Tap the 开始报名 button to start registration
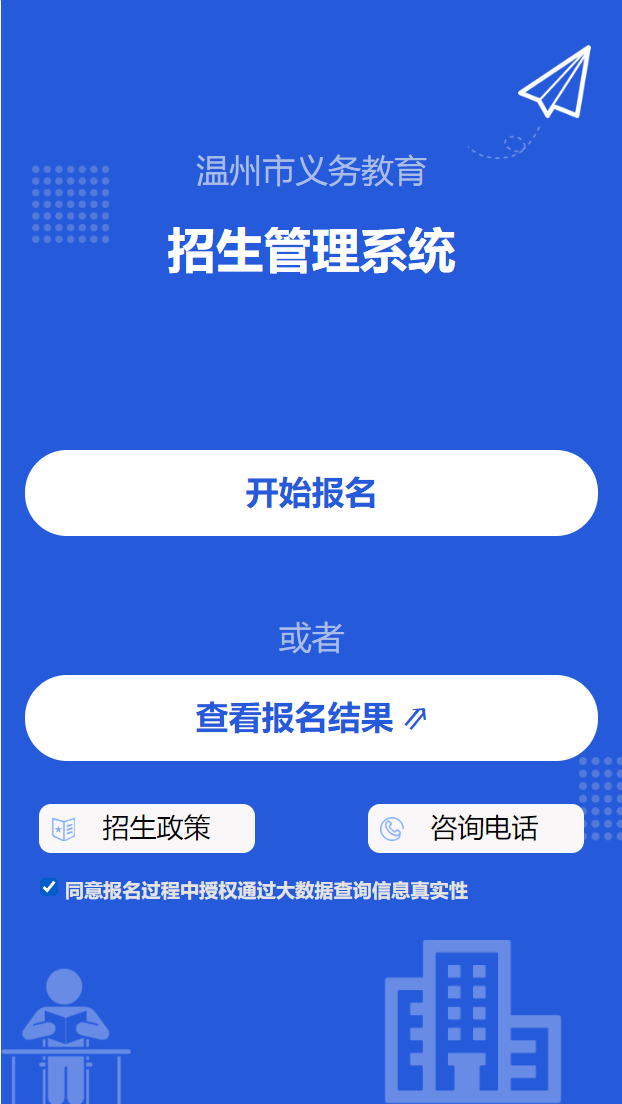 (x=311, y=493)
